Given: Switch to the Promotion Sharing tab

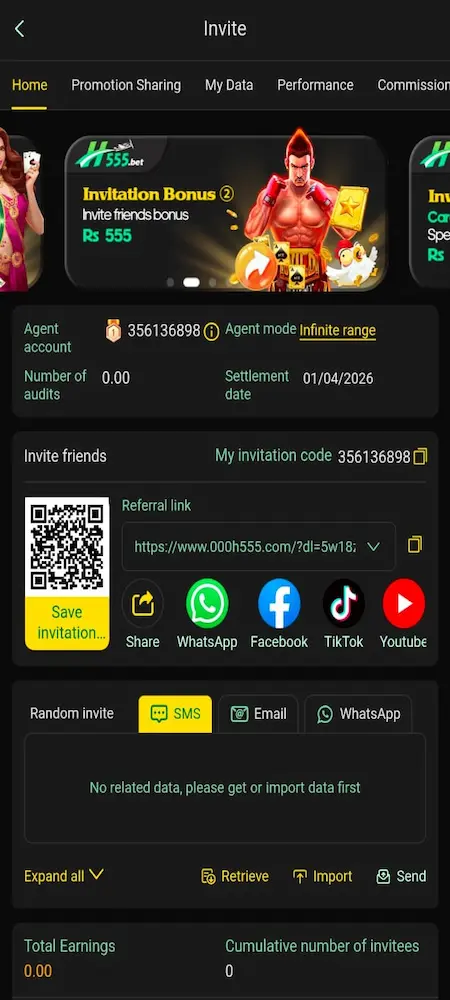Looking at the screenshot, I should [x=126, y=85].
